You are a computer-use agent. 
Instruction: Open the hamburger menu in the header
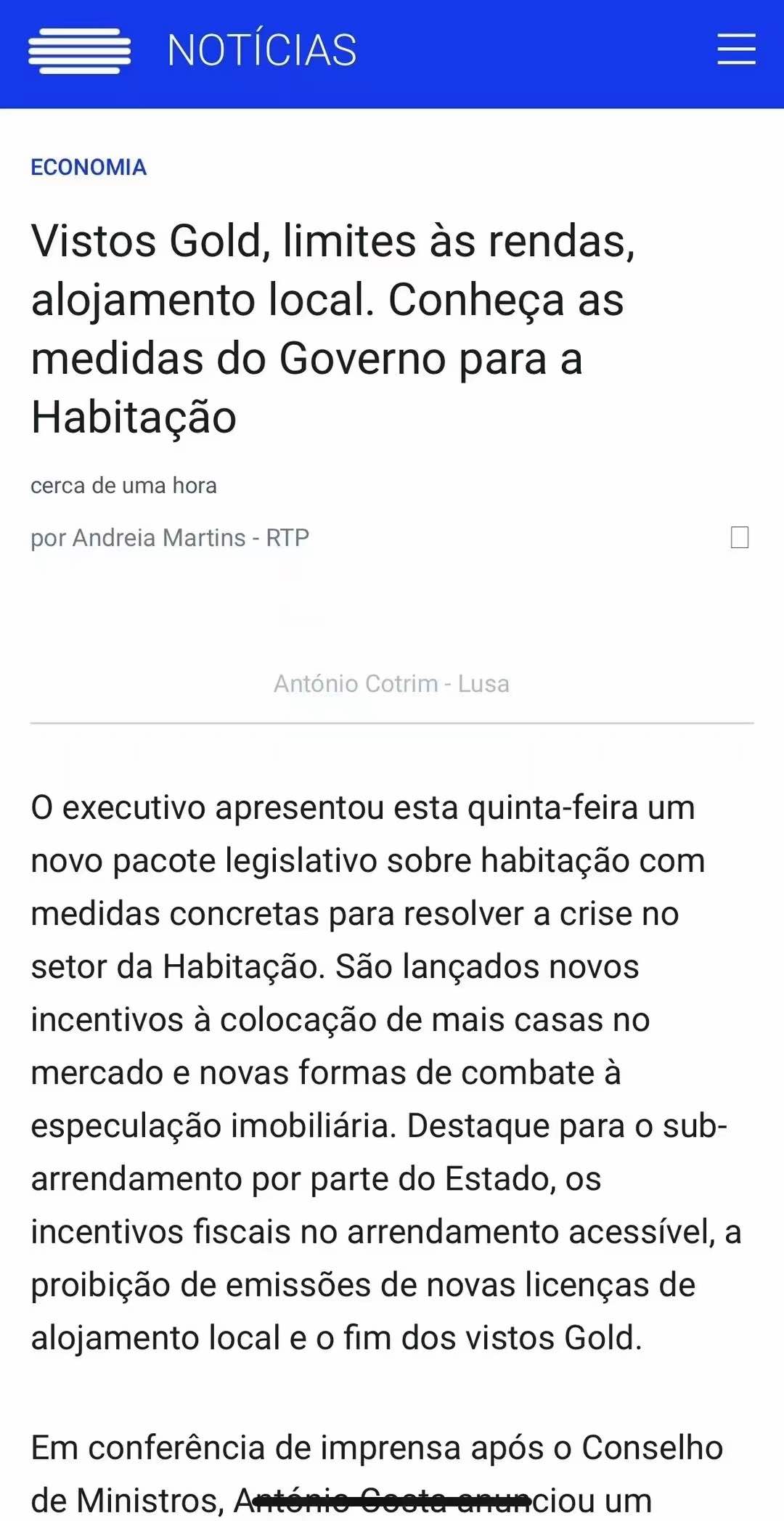click(736, 49)
